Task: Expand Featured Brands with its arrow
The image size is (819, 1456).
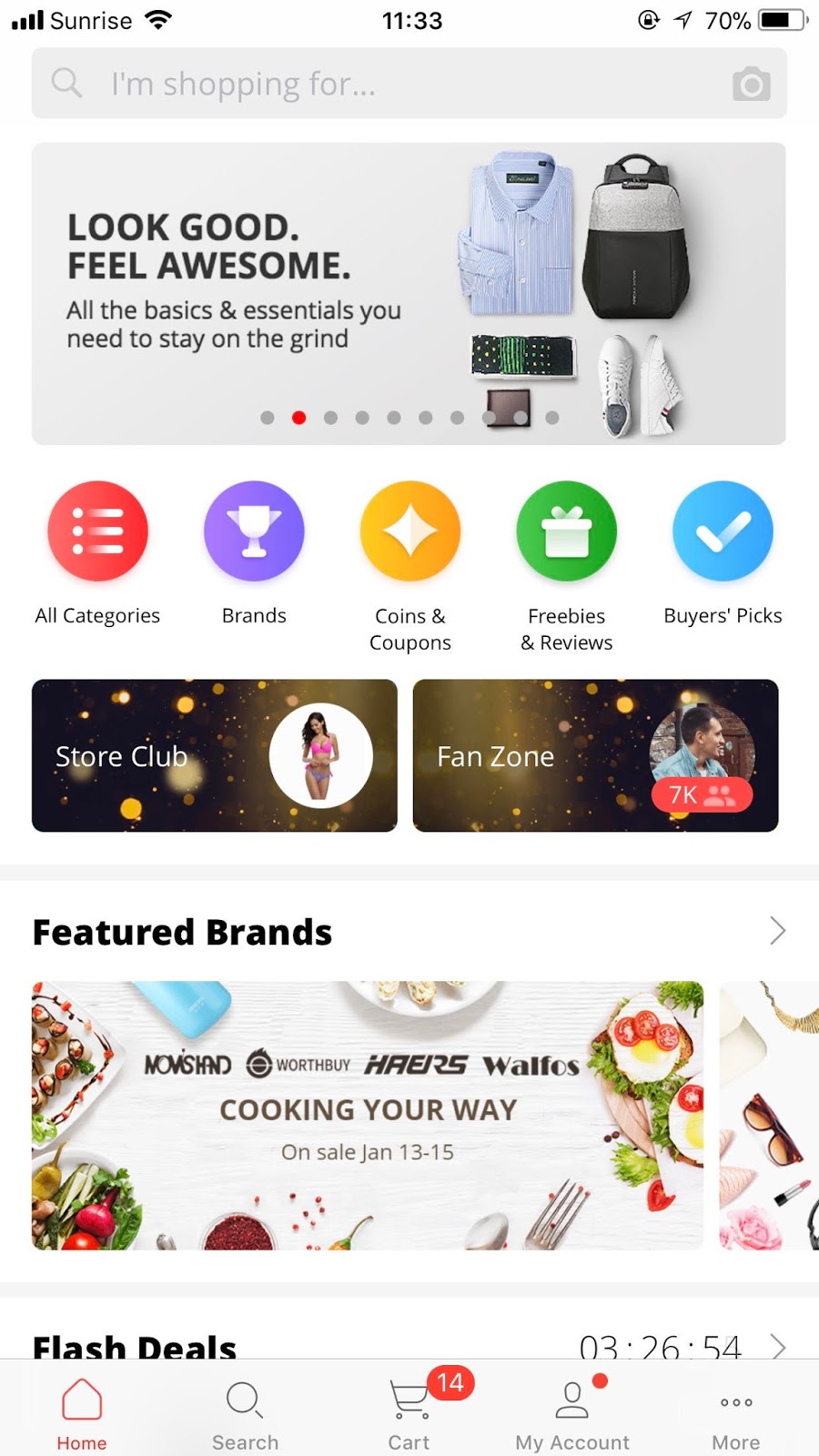Action: click(x=777, y=931)
